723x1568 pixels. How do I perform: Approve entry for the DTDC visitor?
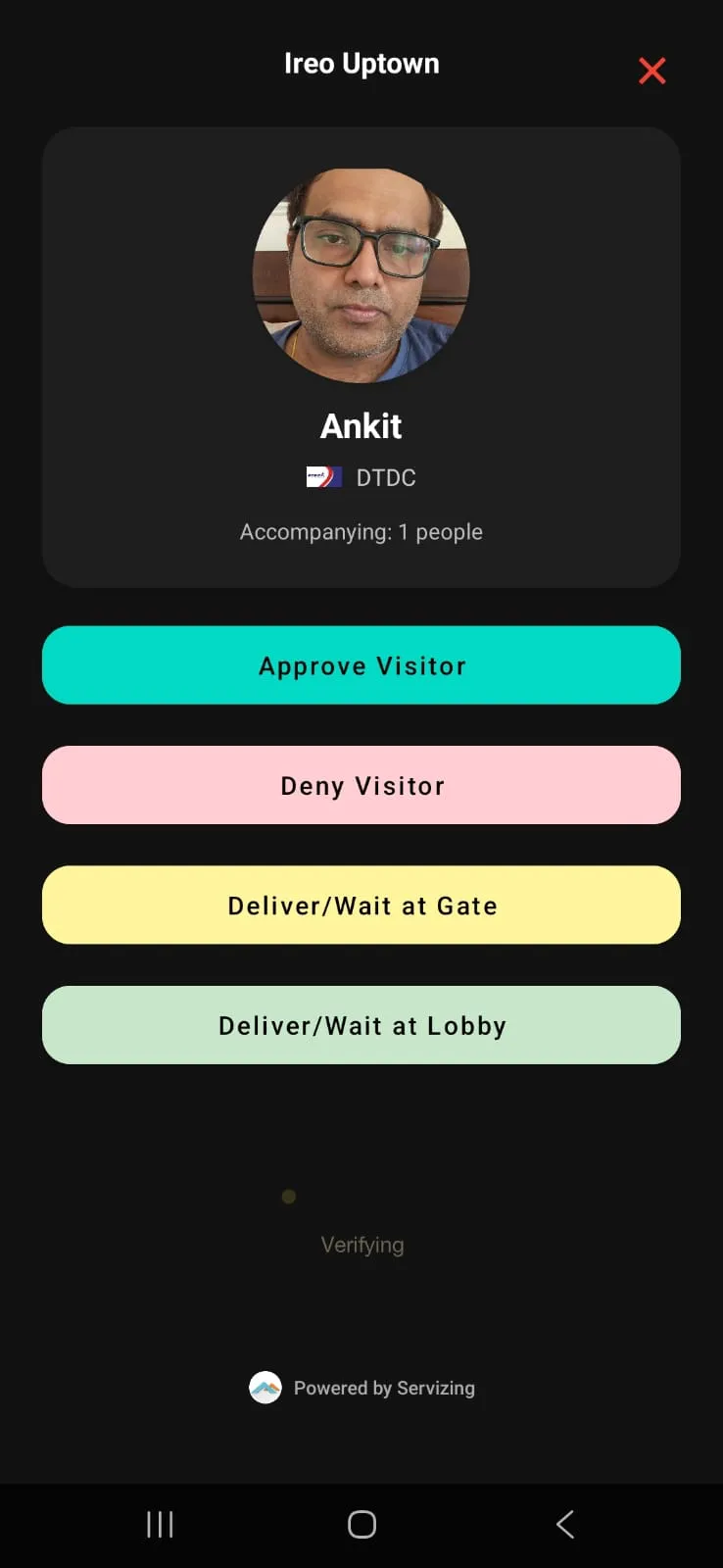tap(361, 665)
